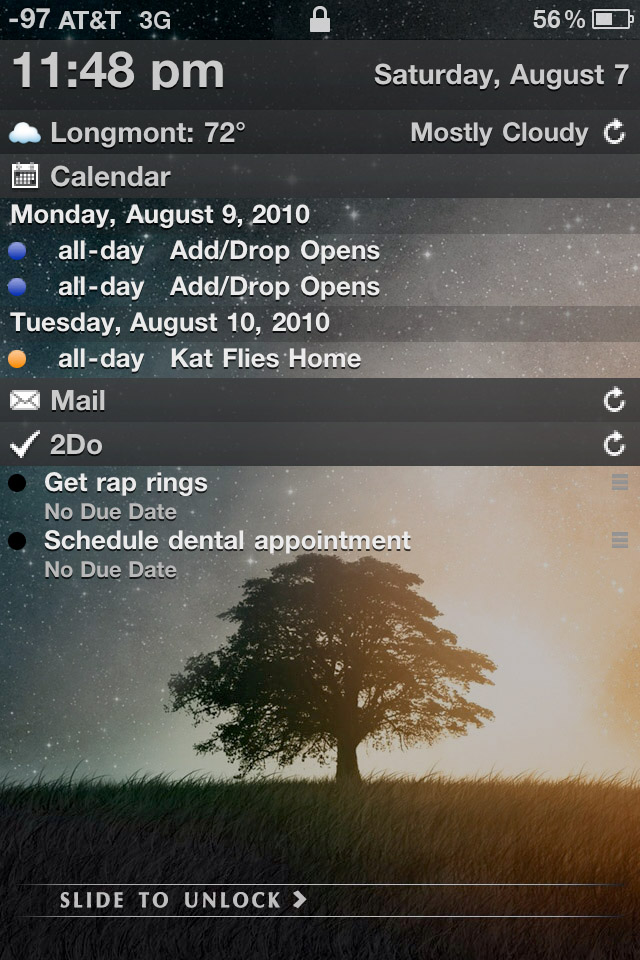
Task: Refresh the Mail section
Action: pos(614,401)
